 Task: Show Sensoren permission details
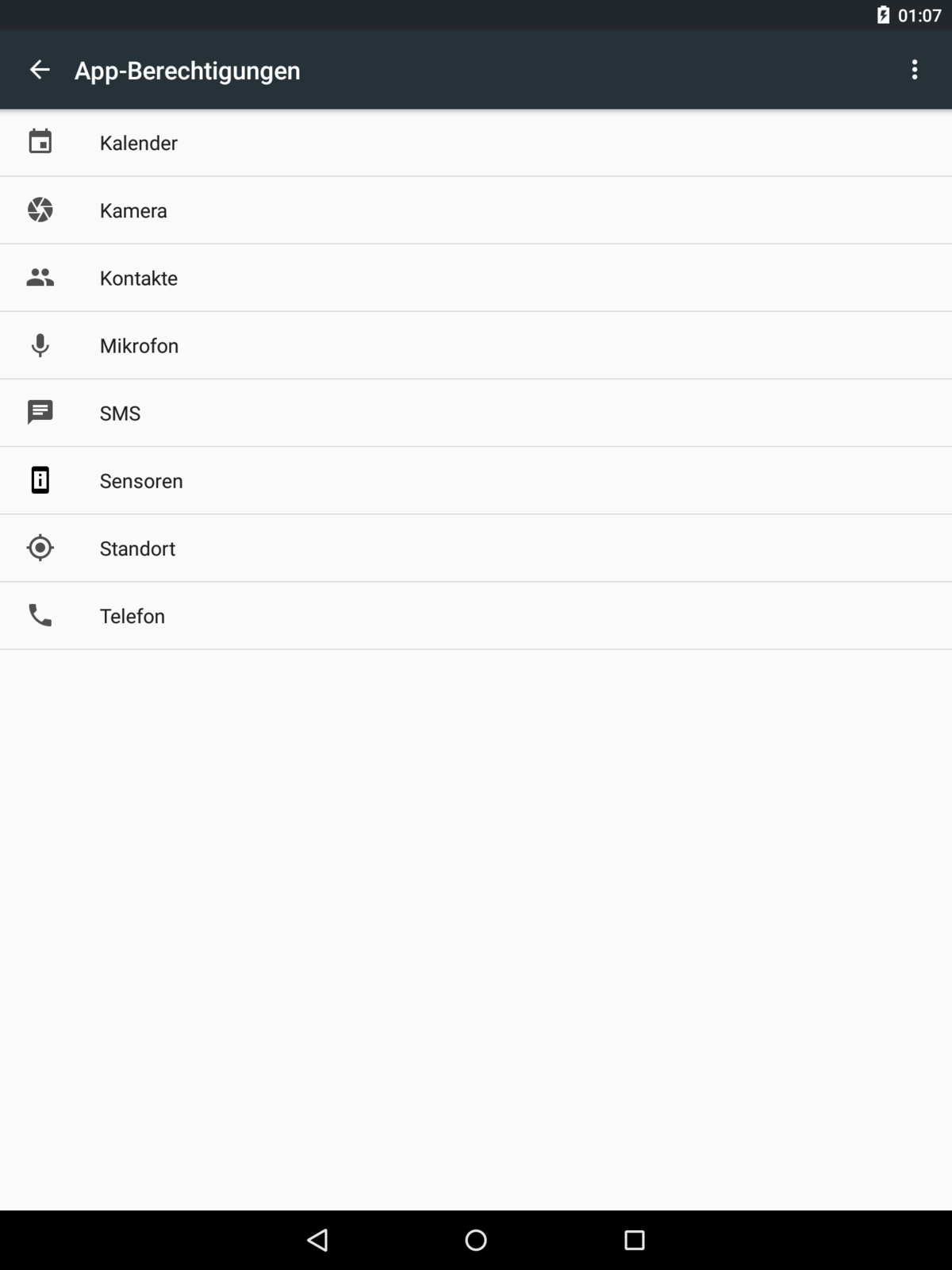(x=141, y=480)
